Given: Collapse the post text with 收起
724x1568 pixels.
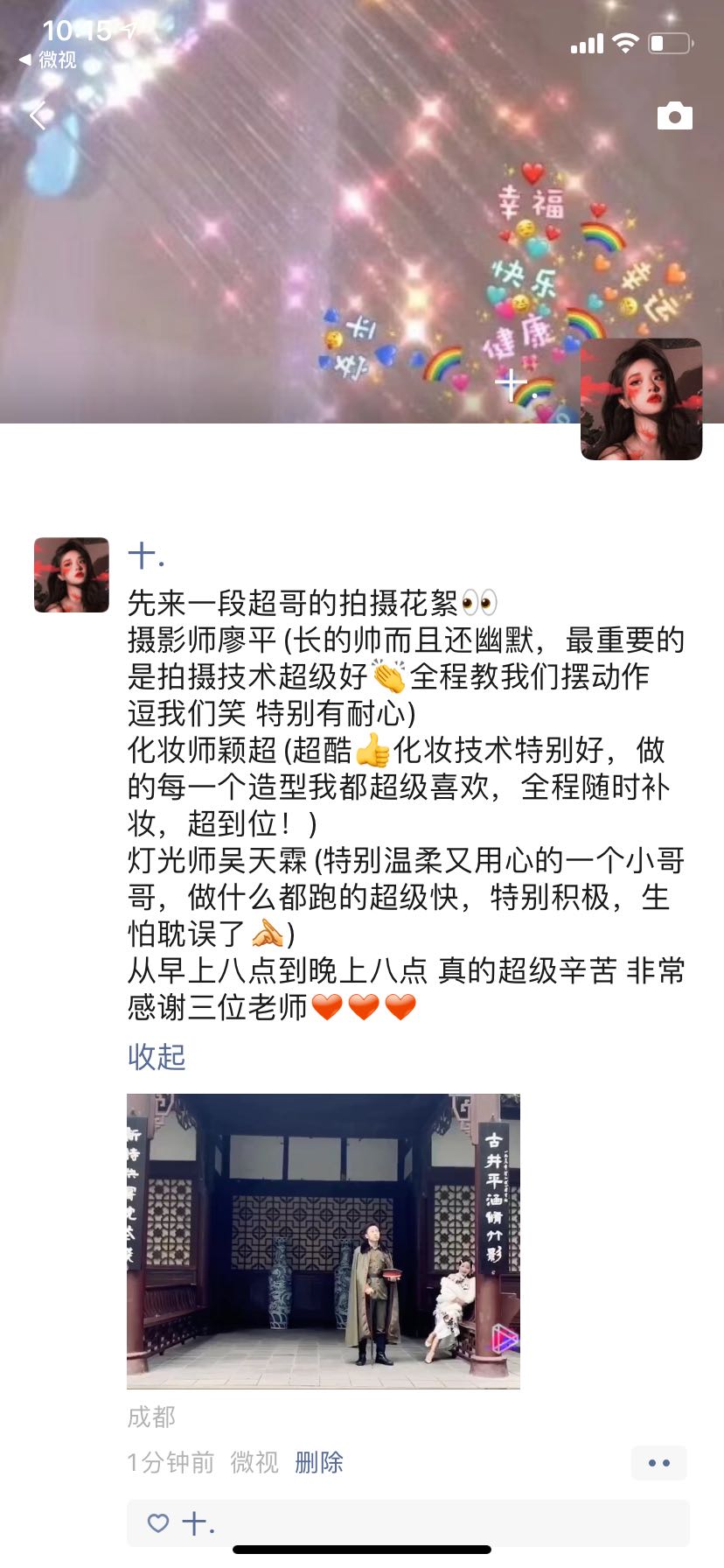Looking at the screenshot, I should (x=157, y=1057).
